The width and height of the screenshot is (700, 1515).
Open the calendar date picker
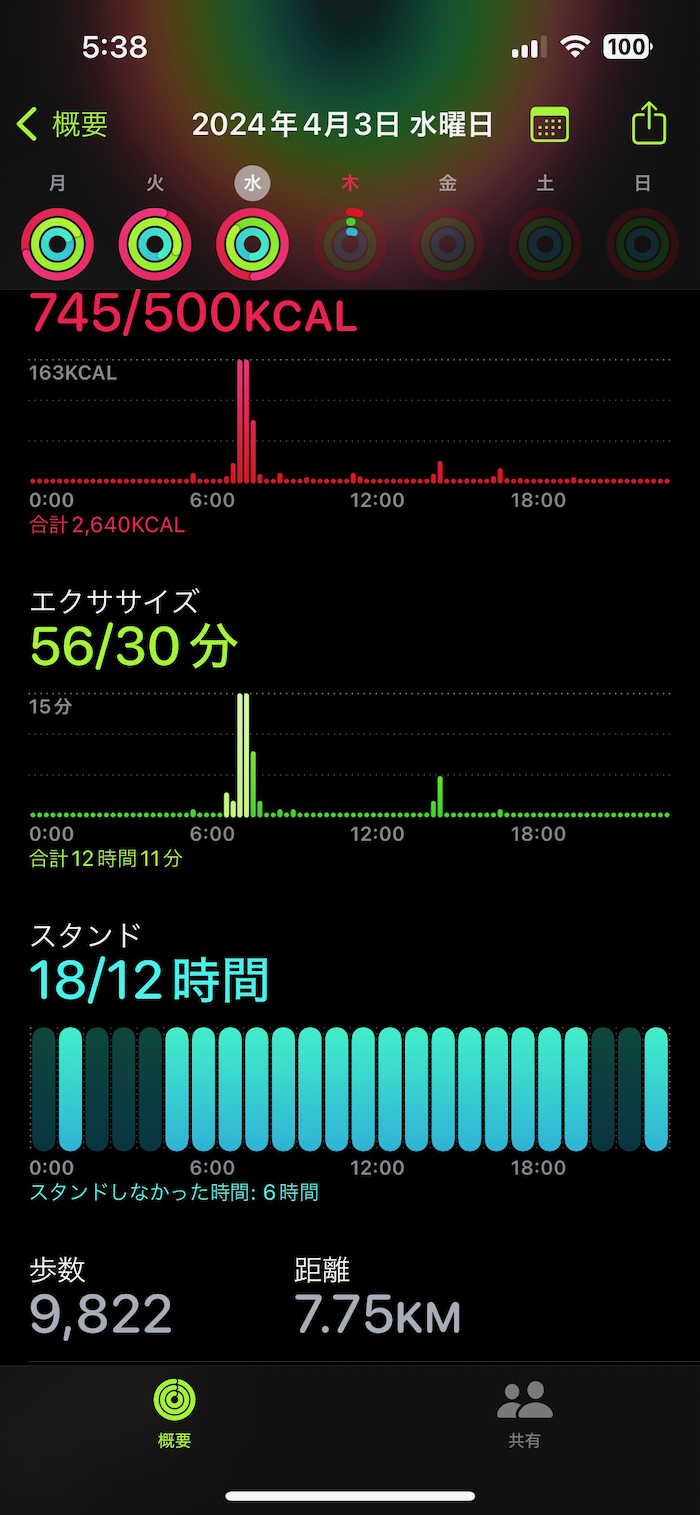[x=549, y=125]
